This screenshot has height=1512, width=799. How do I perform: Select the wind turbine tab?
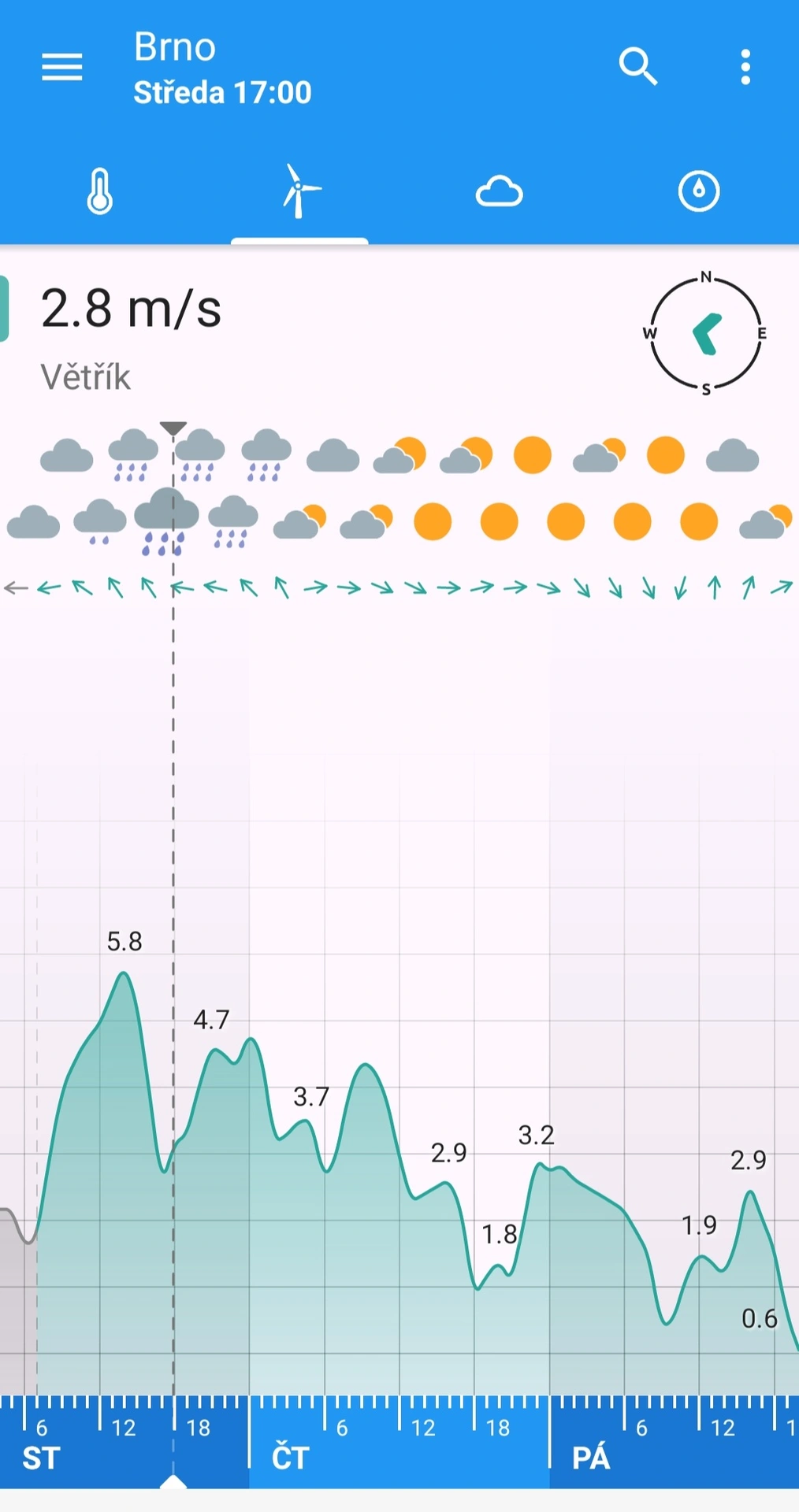click(x=299, y=191)
